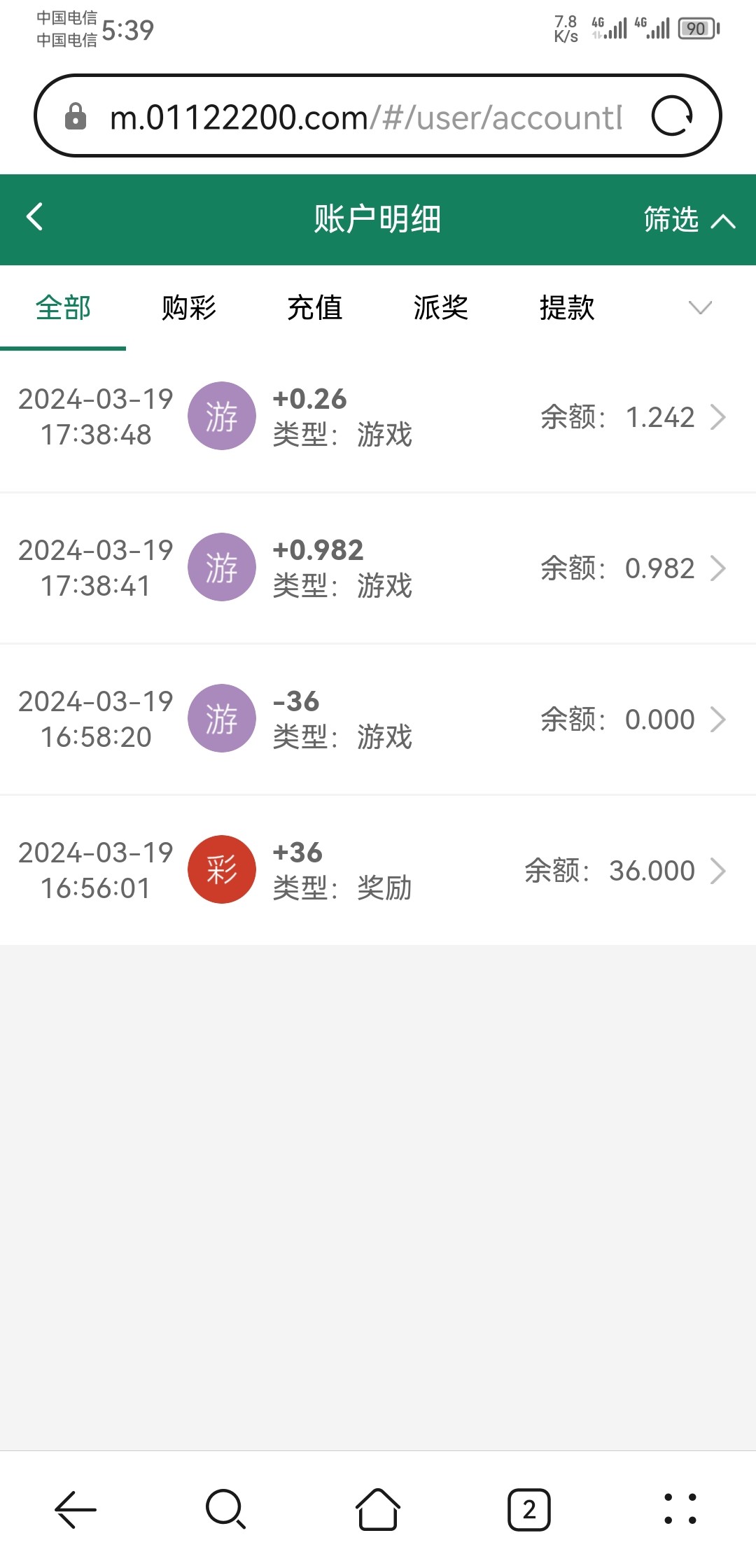View the -36 游戏 transaction details
Screen dimensions: 756x1568
(x=378, y=720)
